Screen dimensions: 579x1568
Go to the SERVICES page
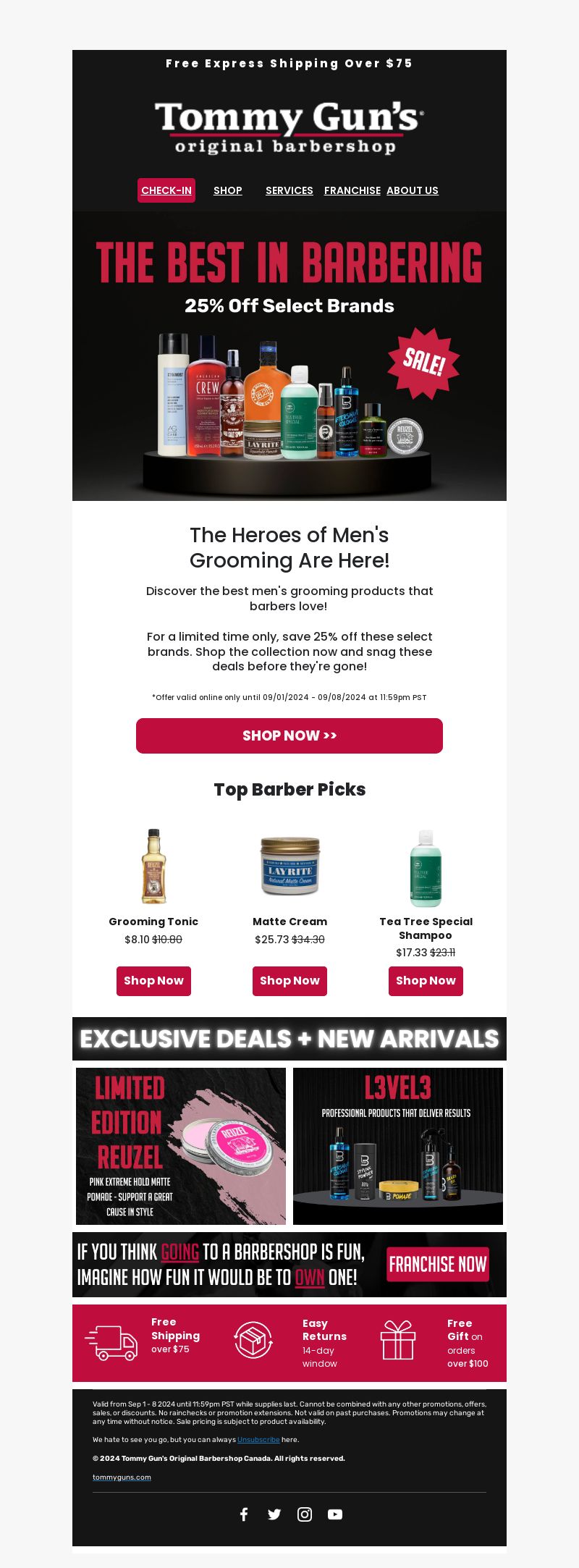pos(289,190)
